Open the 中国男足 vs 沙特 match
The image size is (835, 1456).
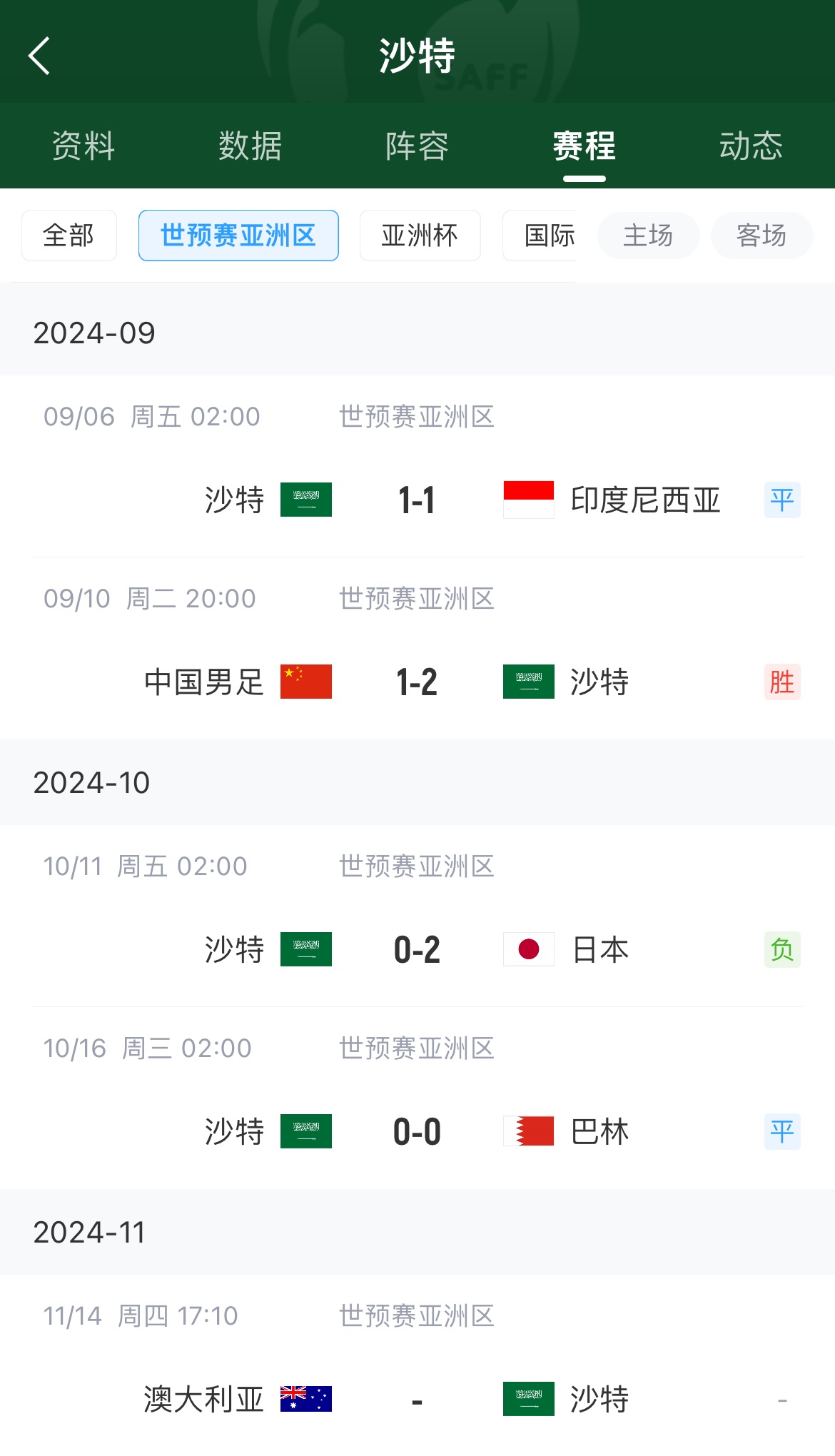point(417,682)
